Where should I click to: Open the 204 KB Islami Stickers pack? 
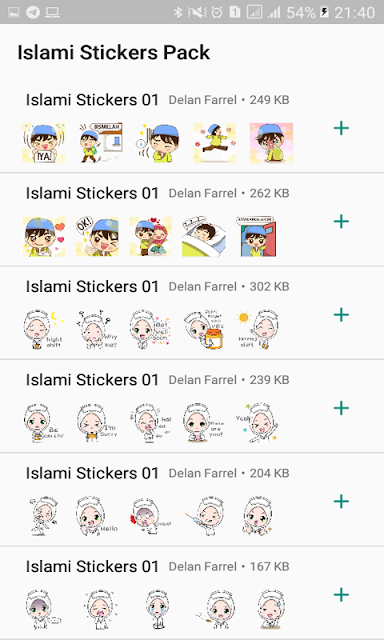coord(192,500)
